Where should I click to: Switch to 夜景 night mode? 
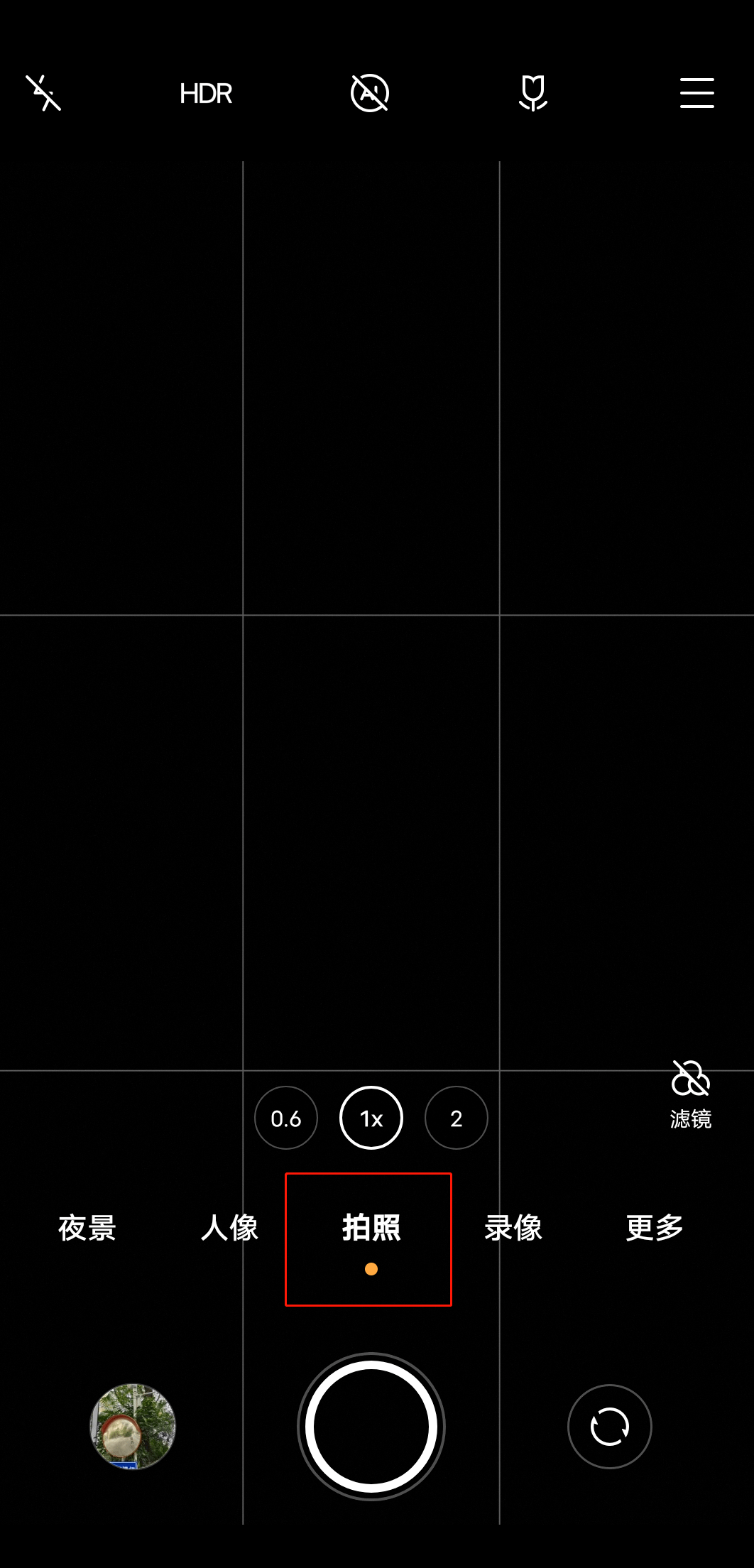[87, 1228]
